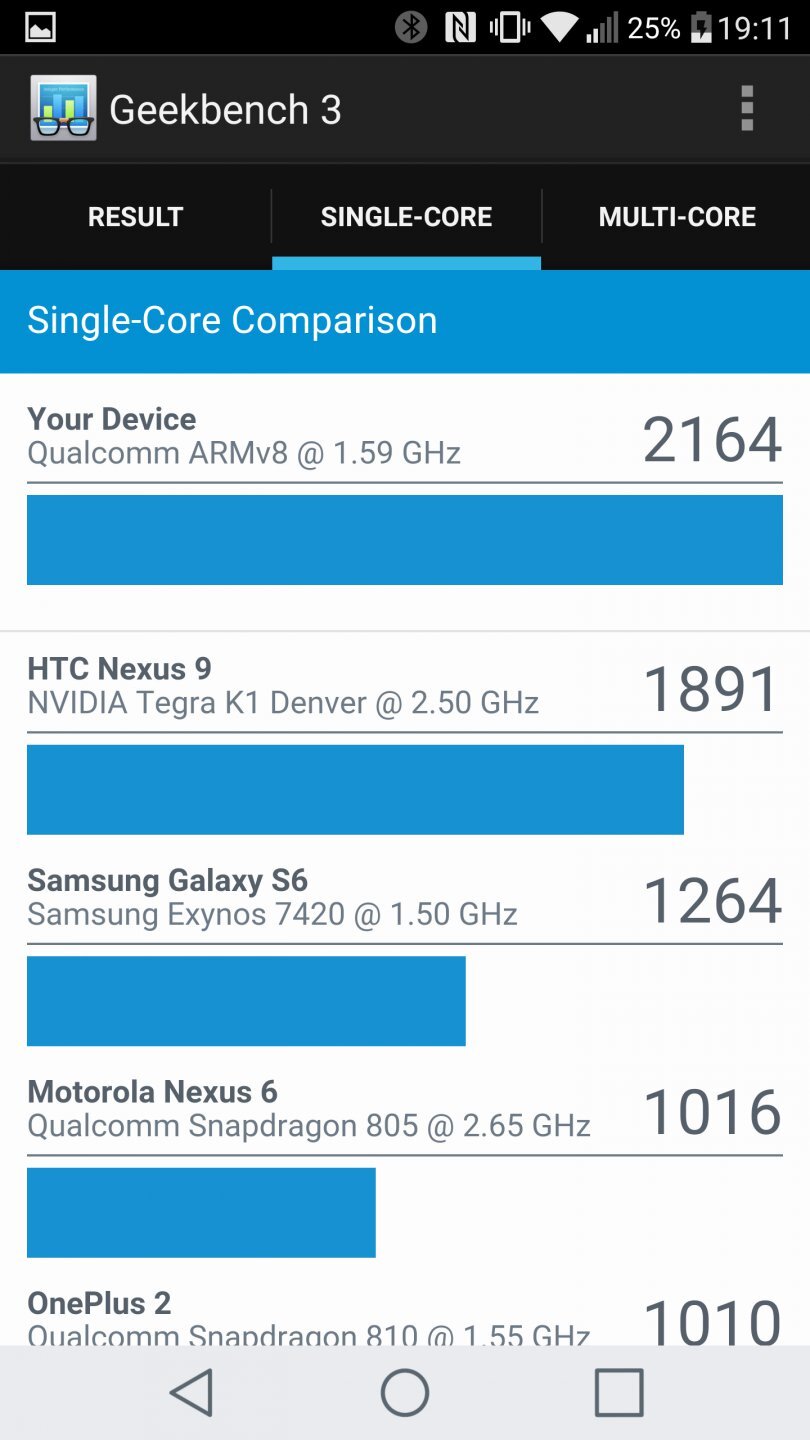Tap the Home navigation button

click(x=405, y=1392)
